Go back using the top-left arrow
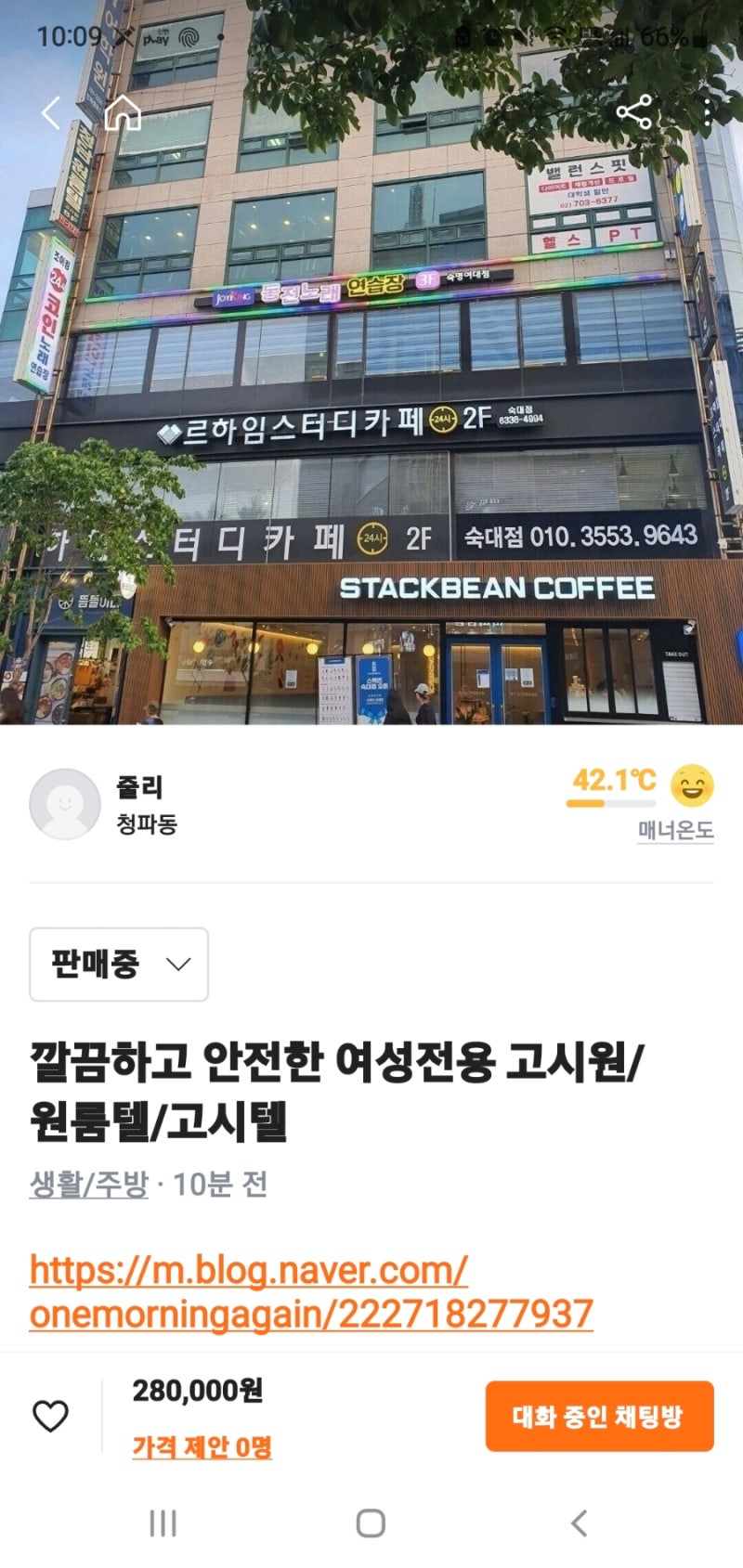Viewport: 743px width, 1568px height. [x=51, y=113]
